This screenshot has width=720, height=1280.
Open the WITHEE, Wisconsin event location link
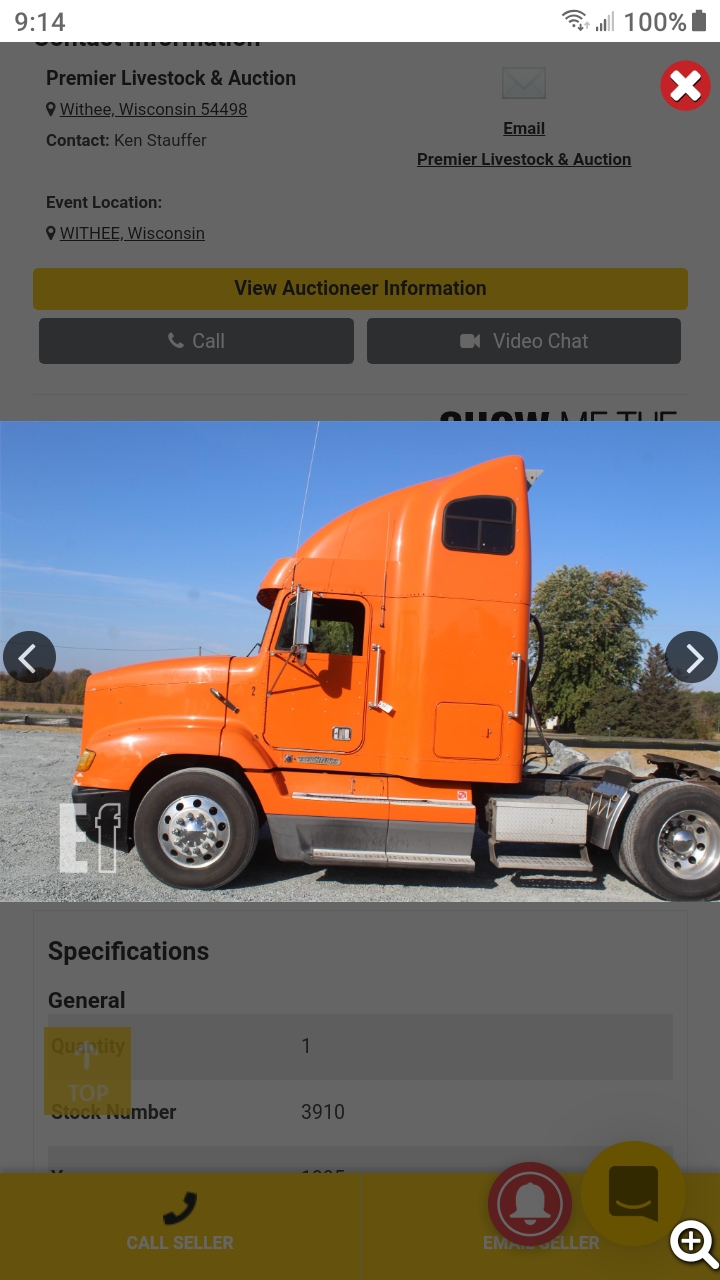click(132, 233)
